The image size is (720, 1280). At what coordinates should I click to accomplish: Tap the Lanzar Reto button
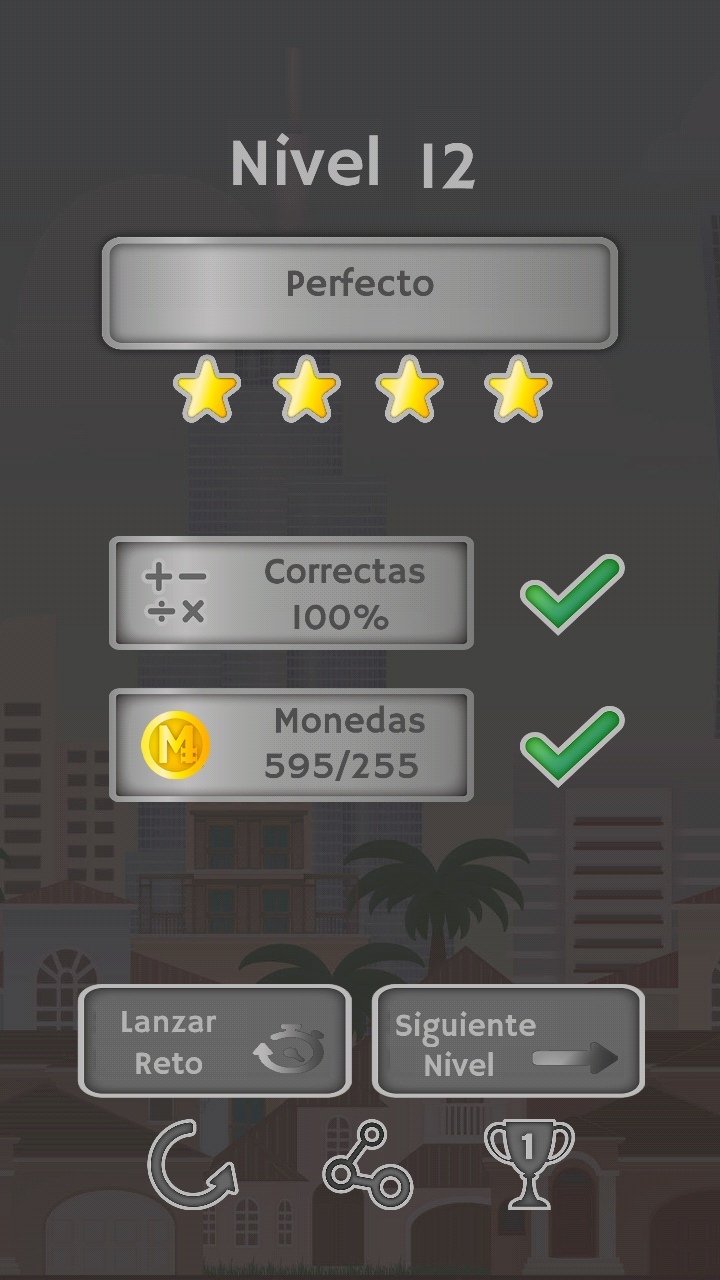(x=215, y=1041)
